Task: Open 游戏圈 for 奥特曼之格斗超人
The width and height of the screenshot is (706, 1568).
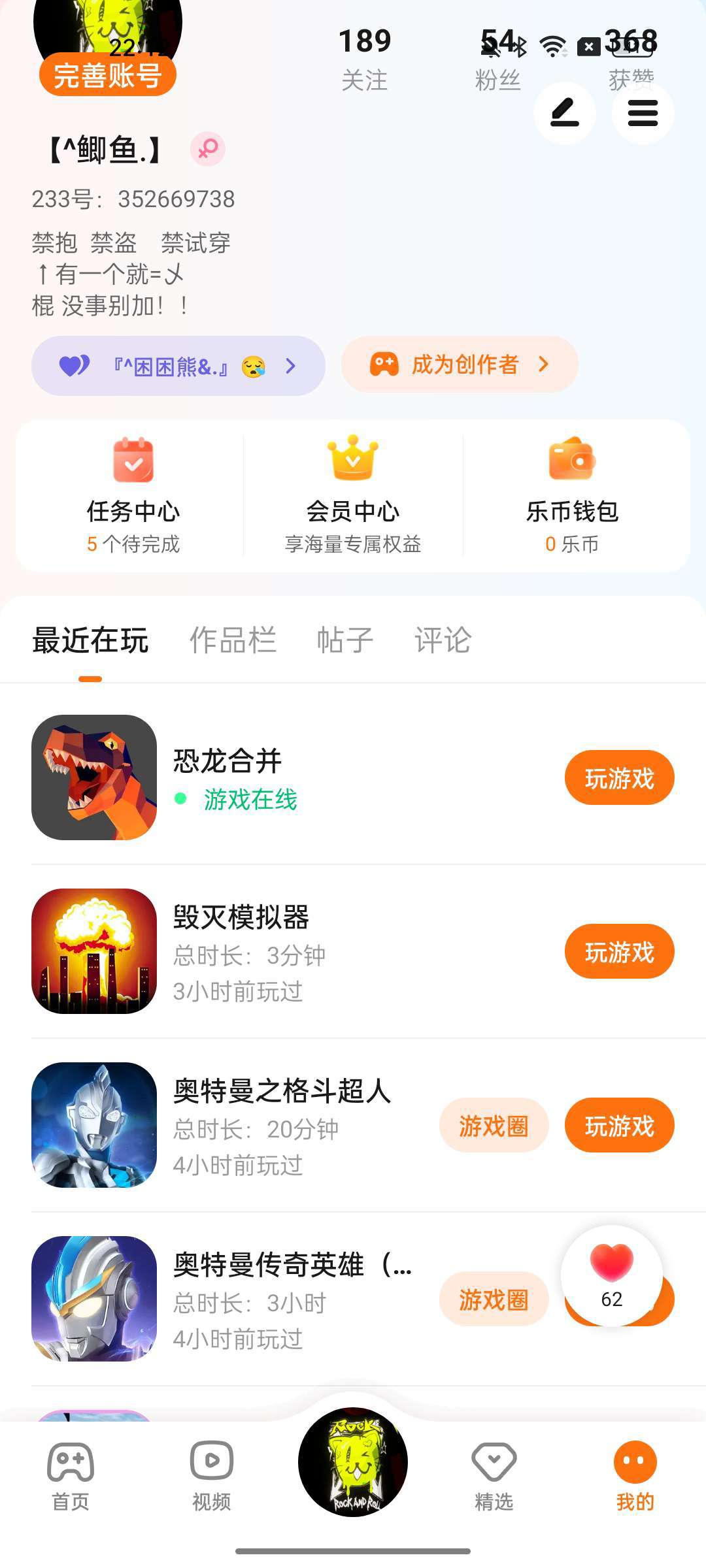Action: tap(494, 1126)
